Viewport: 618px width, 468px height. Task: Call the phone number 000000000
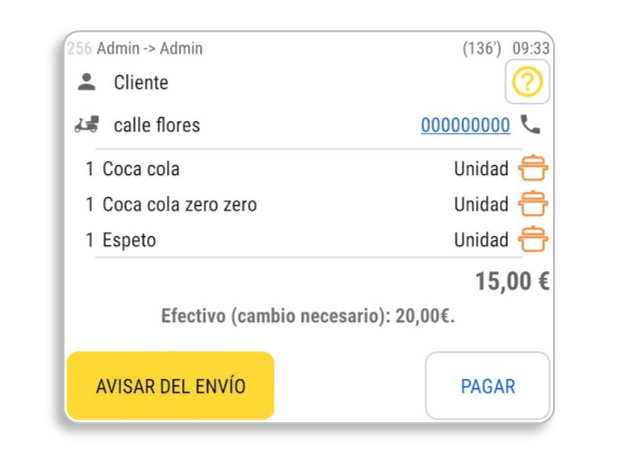(x=465, y=126)
